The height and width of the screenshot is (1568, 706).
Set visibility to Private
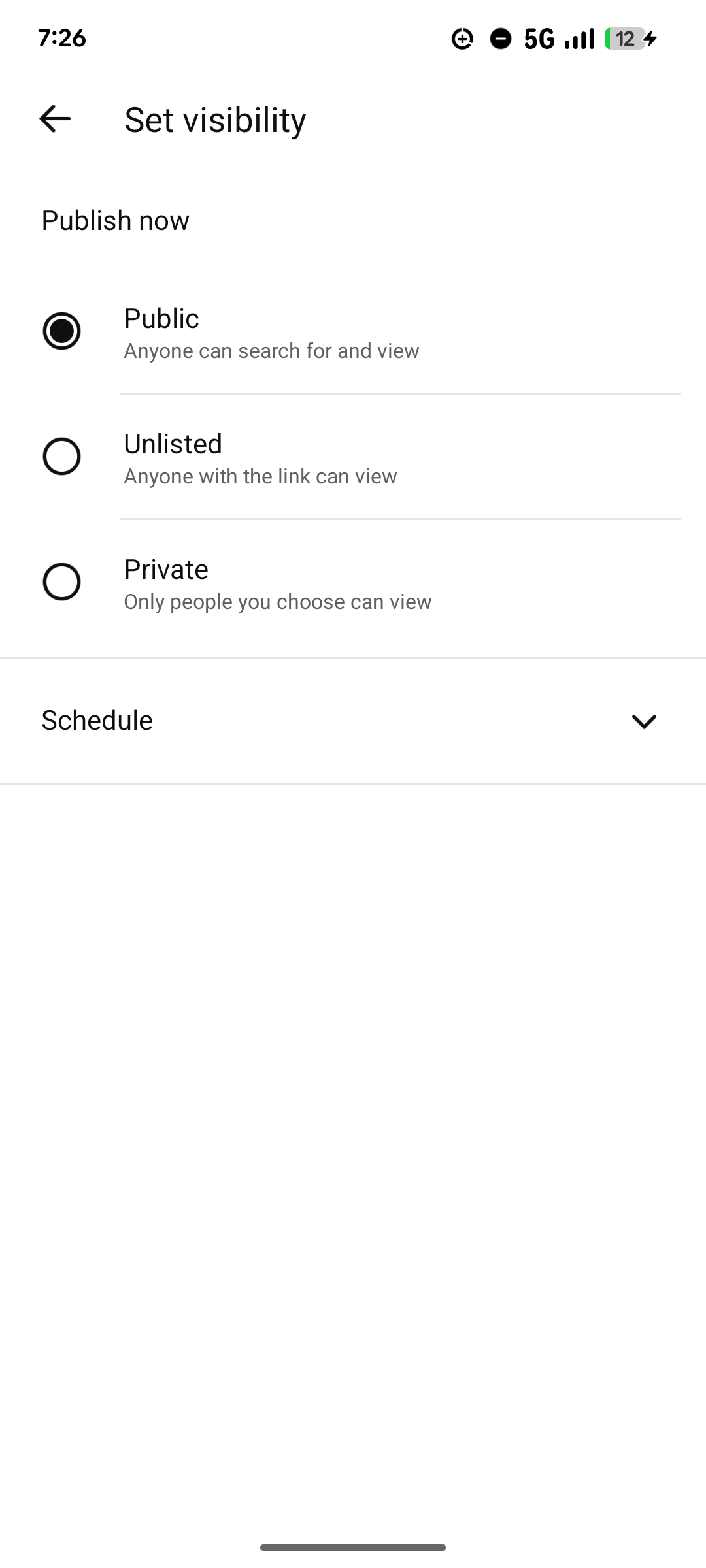pos(62,582)
